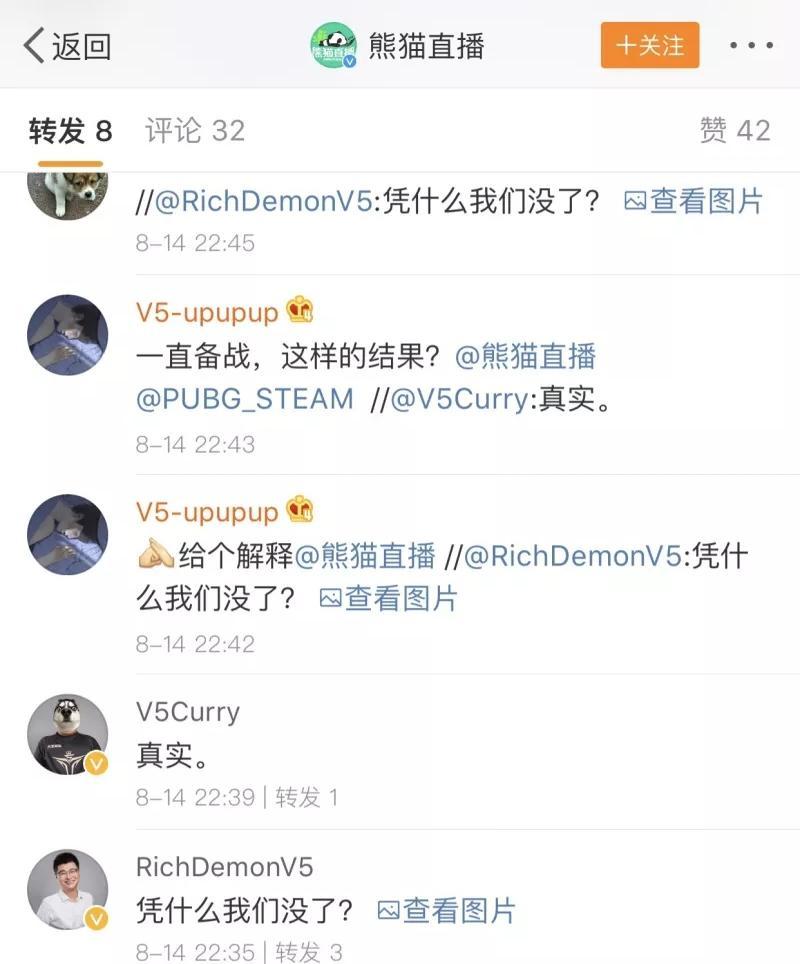Tap V5-upupup's profile avatar
The width and height of the screenshot is (800, 964).
click(x=67, y=335)
